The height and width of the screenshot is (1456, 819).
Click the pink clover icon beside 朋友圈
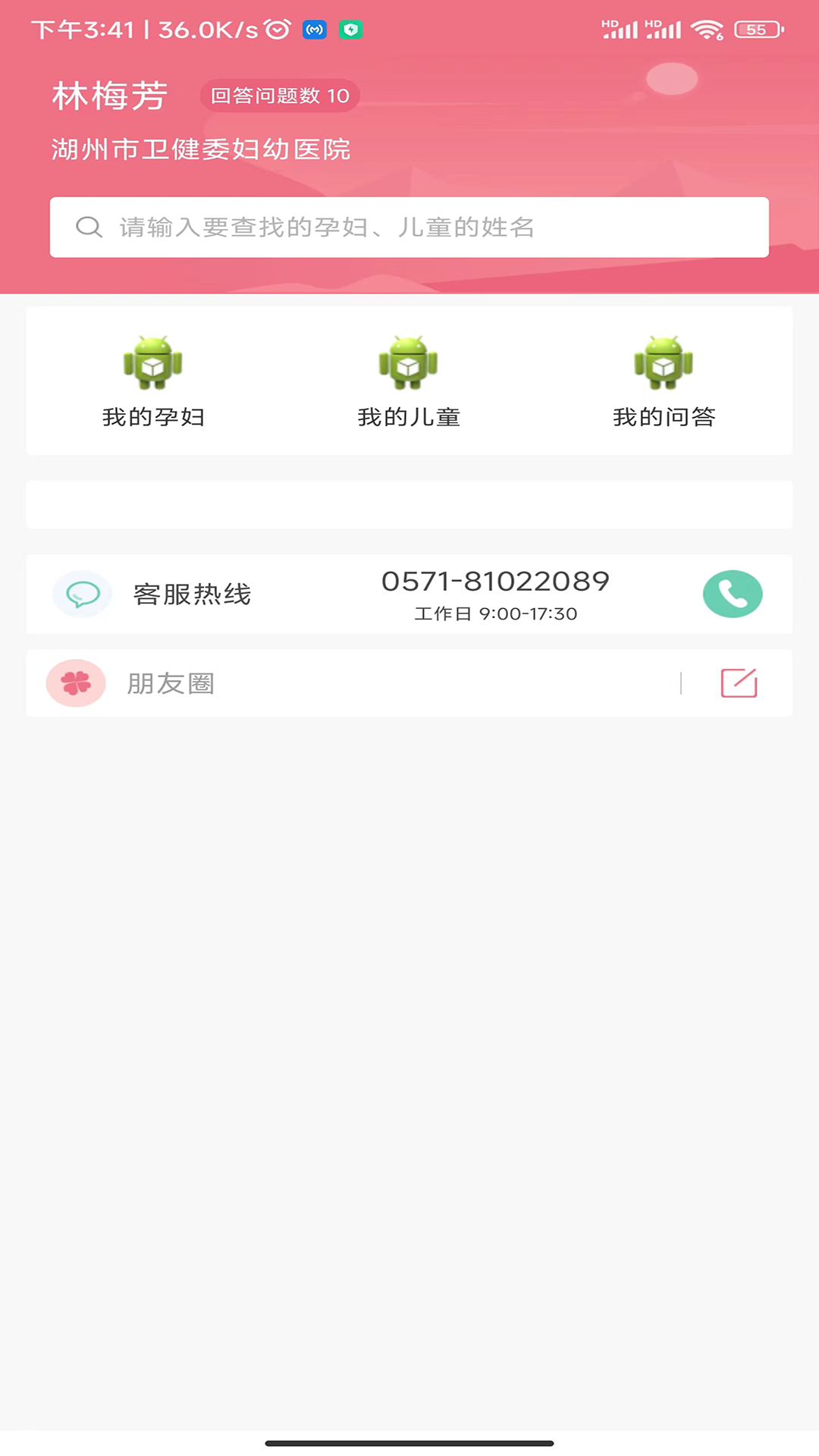tap(76, 682)
